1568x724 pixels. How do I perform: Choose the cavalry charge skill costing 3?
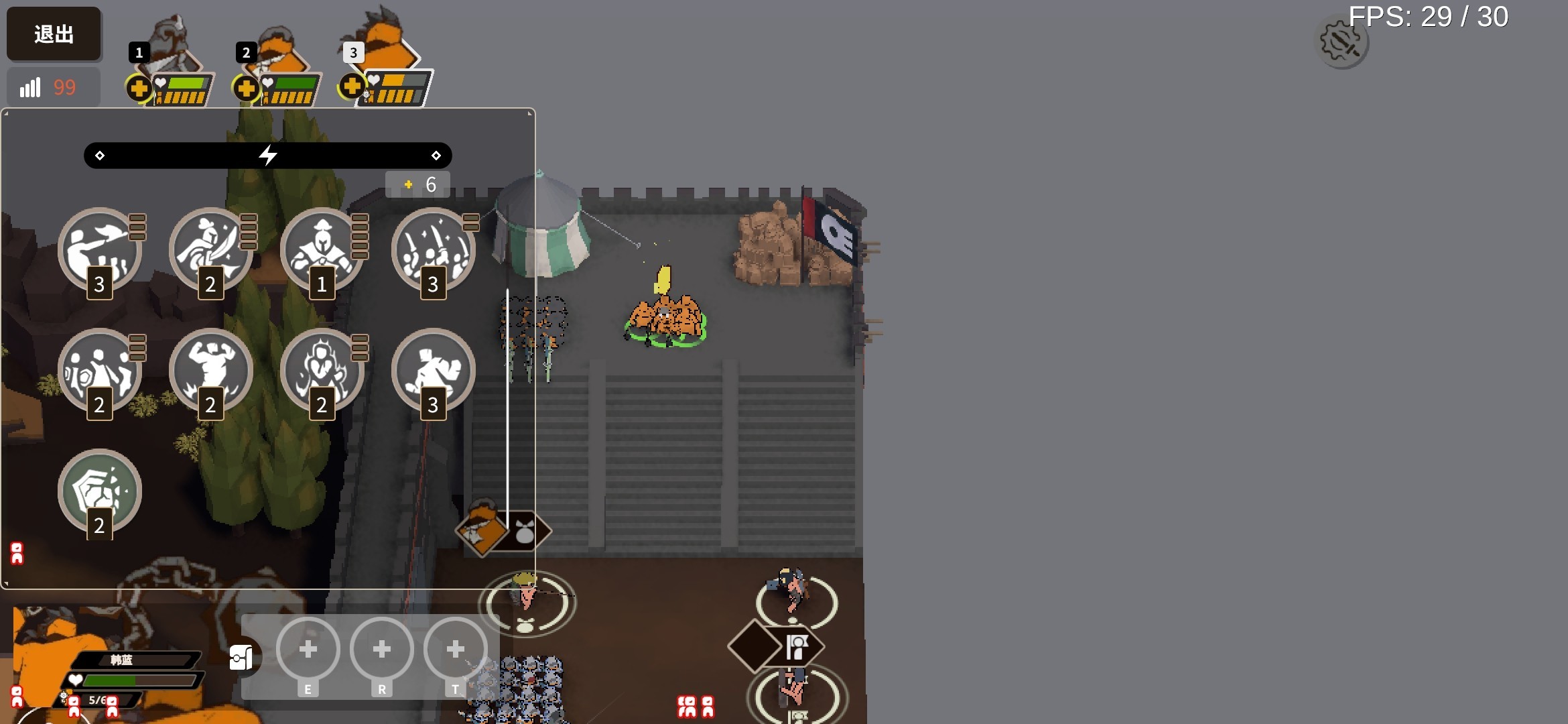tap(99, 249)
